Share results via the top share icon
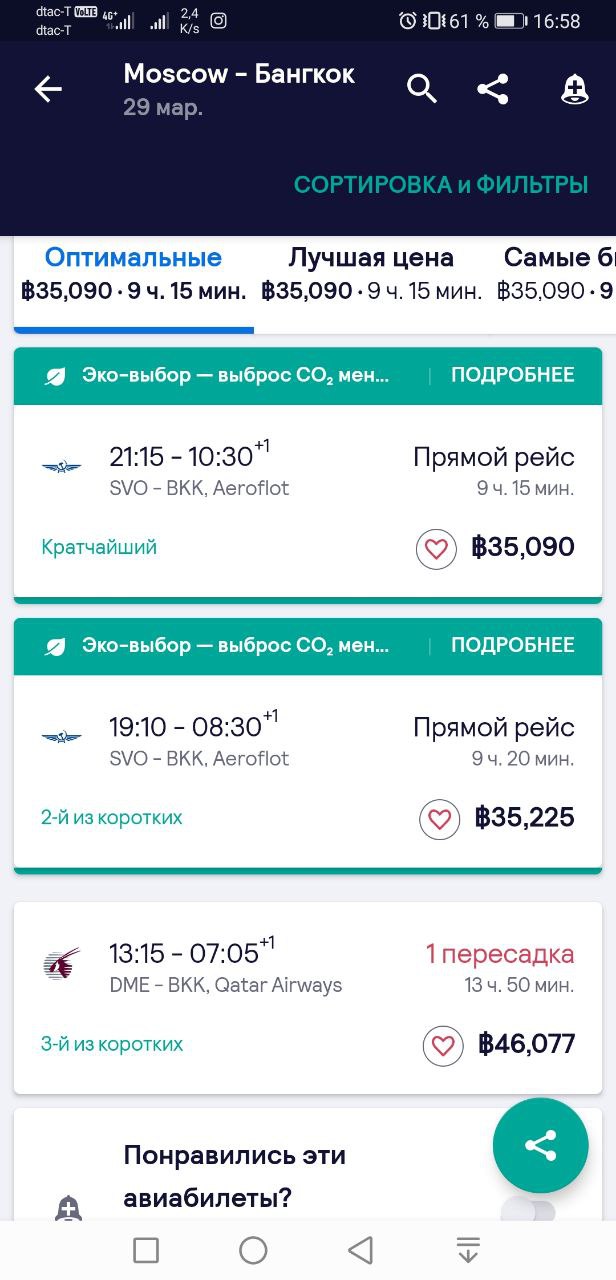The image size is (616, 1280). pos(493,89)
